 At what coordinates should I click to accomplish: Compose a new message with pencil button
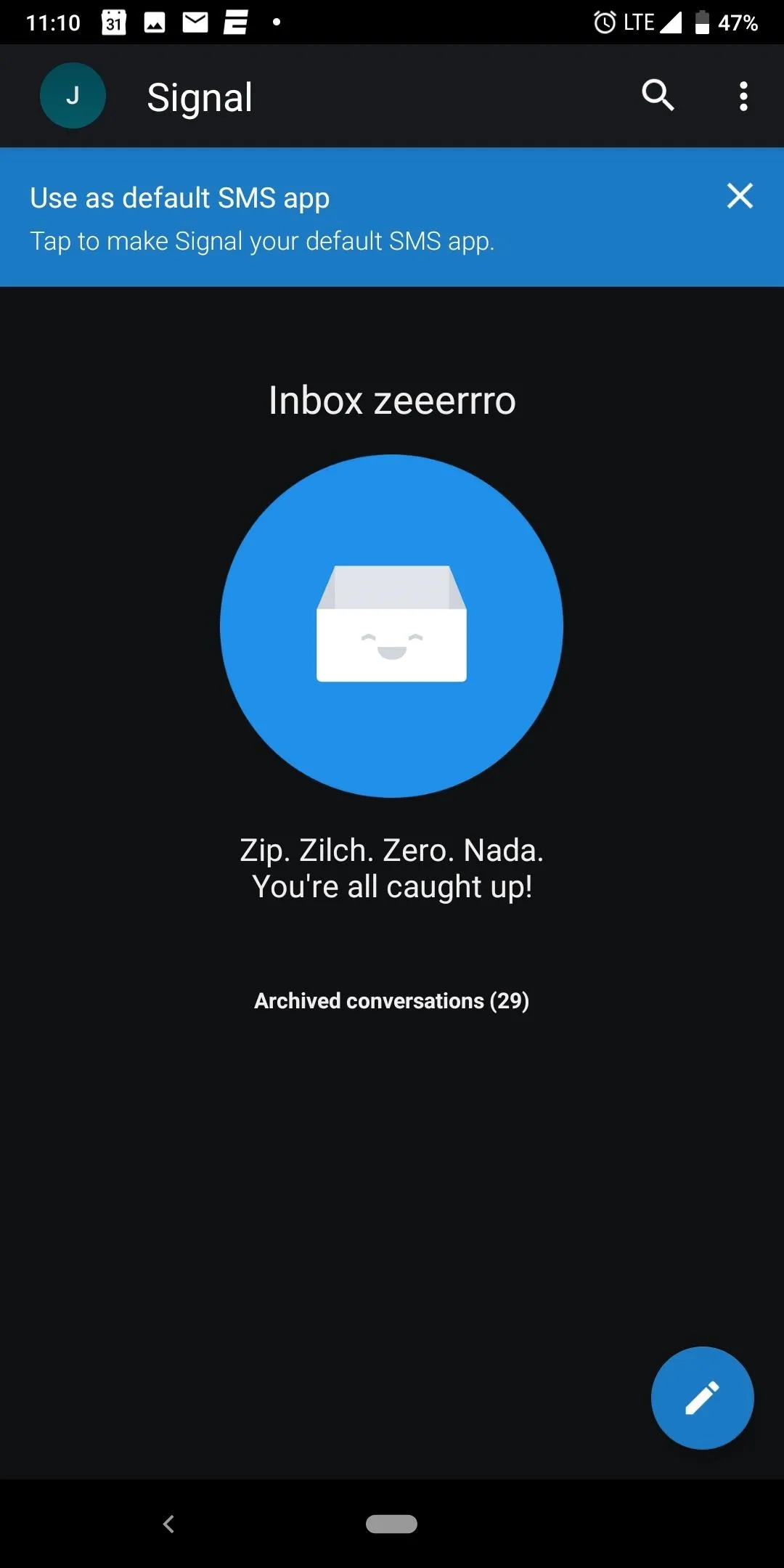702,1397
